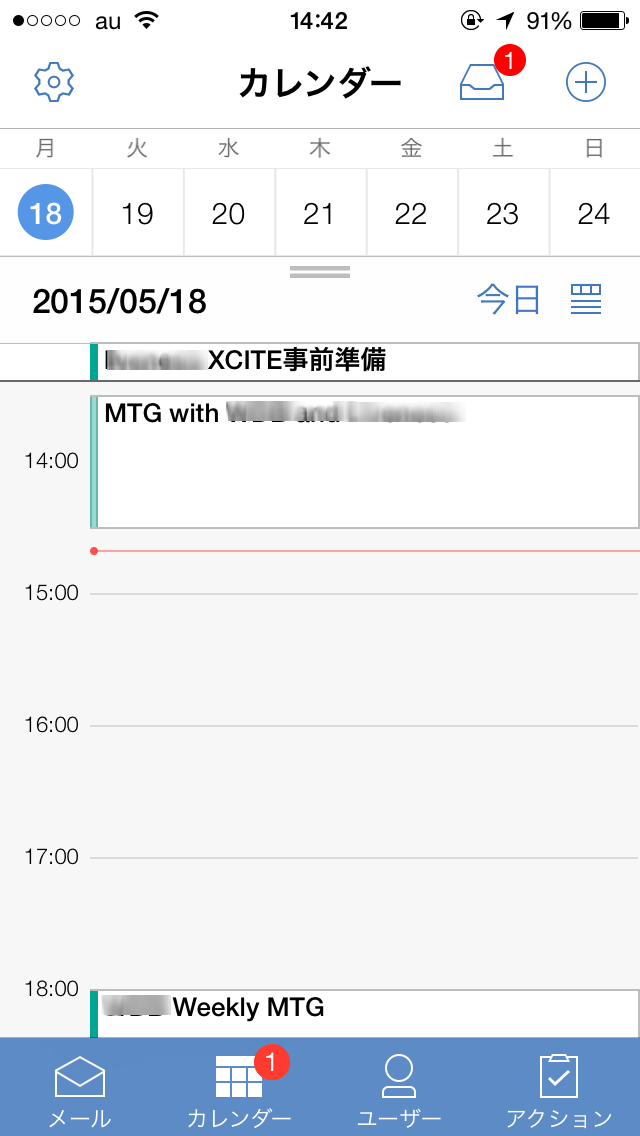The image size is (640, 1136).
Task: Switch to the メール tab
Action: 80,1087
